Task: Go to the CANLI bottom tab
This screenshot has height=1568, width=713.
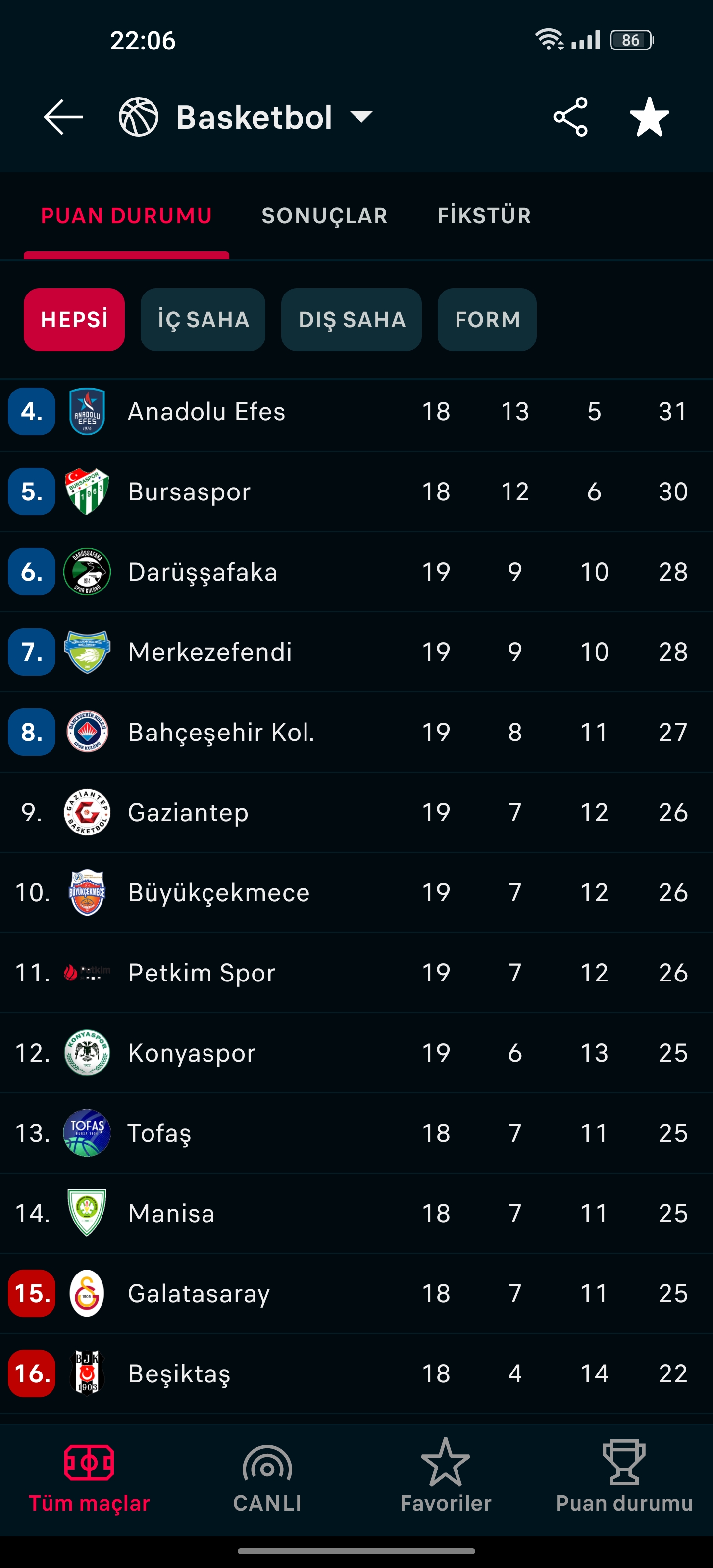Action: pos(267,1479)
